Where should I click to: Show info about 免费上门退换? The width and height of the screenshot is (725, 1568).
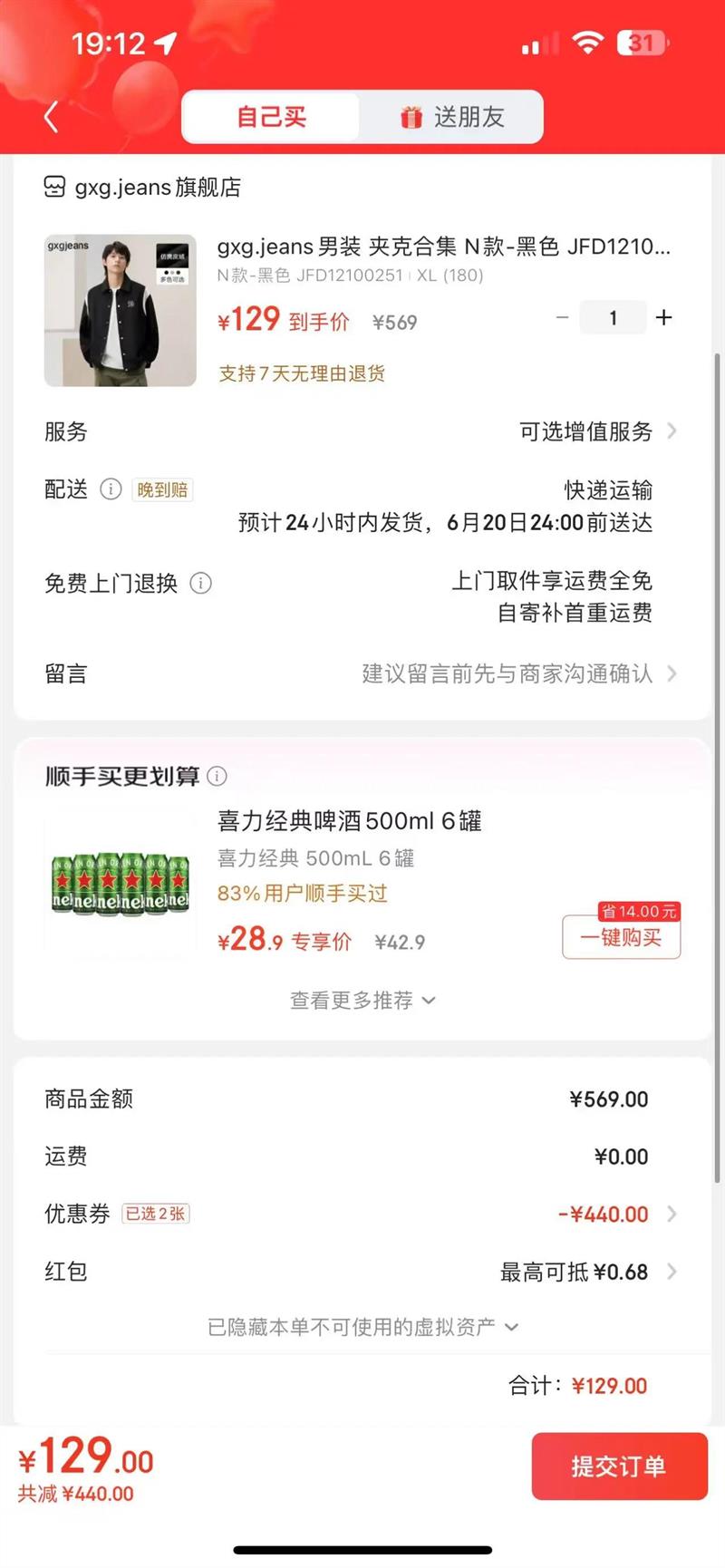[x=200, y=583]
